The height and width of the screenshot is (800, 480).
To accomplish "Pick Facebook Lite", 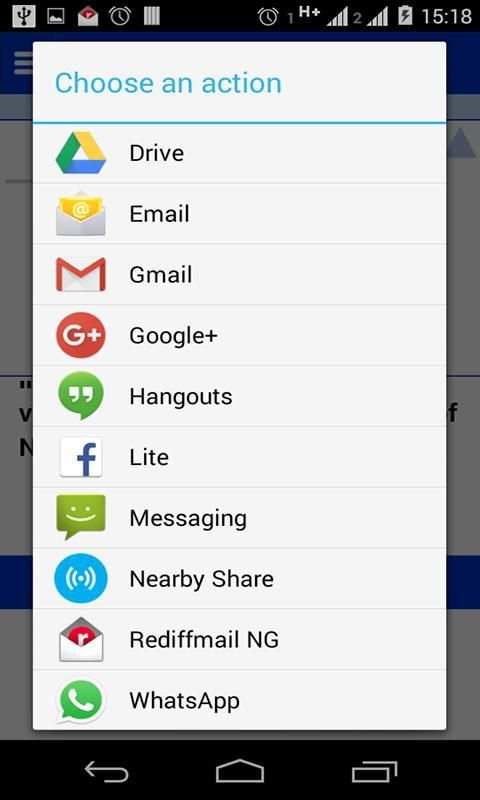I will [x=239, y=457].
